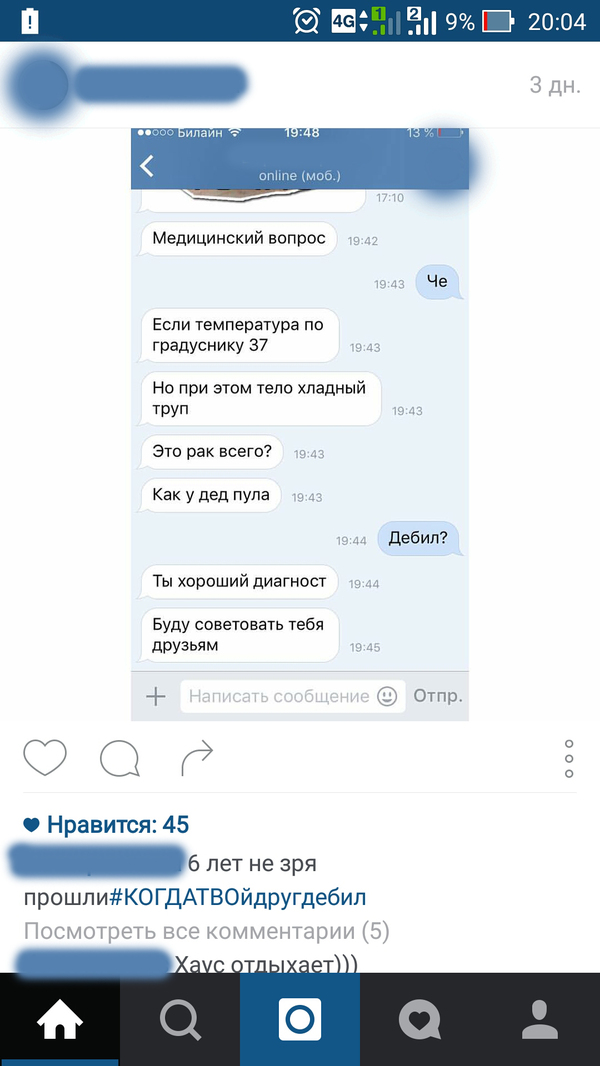Open the comment bubble under the post

120,759
